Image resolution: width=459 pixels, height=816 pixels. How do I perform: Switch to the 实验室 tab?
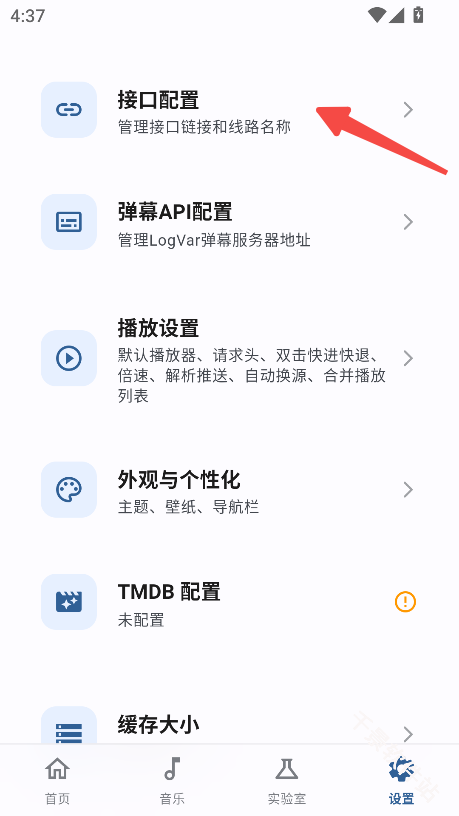[287, 781]
